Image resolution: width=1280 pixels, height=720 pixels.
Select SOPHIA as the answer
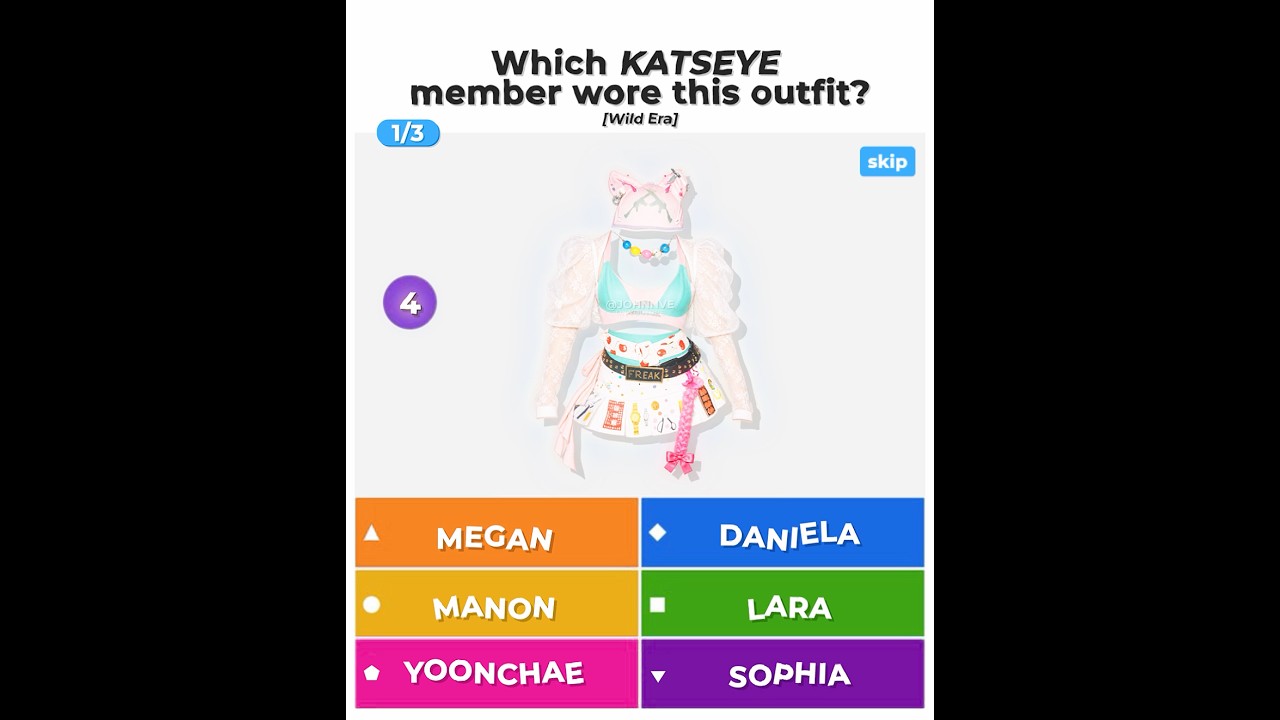coord(782,674)
